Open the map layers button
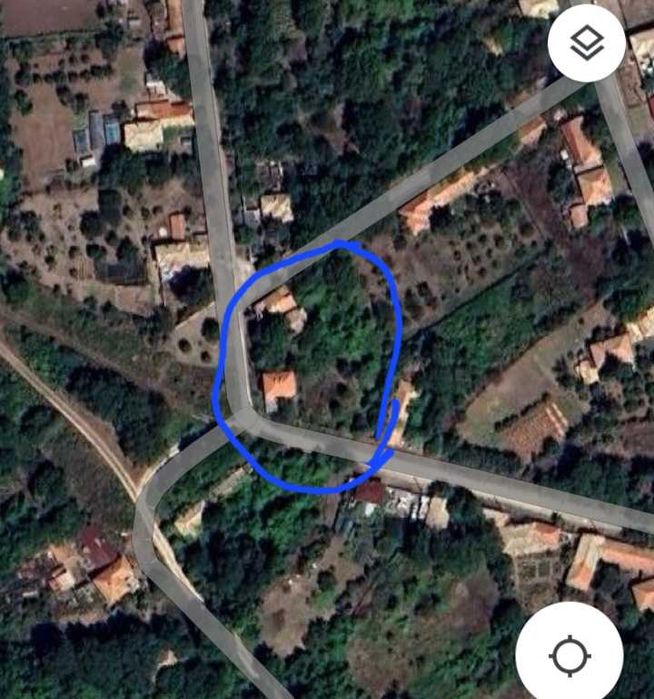This screenshot has height=699, width=654. click(587, 43)
